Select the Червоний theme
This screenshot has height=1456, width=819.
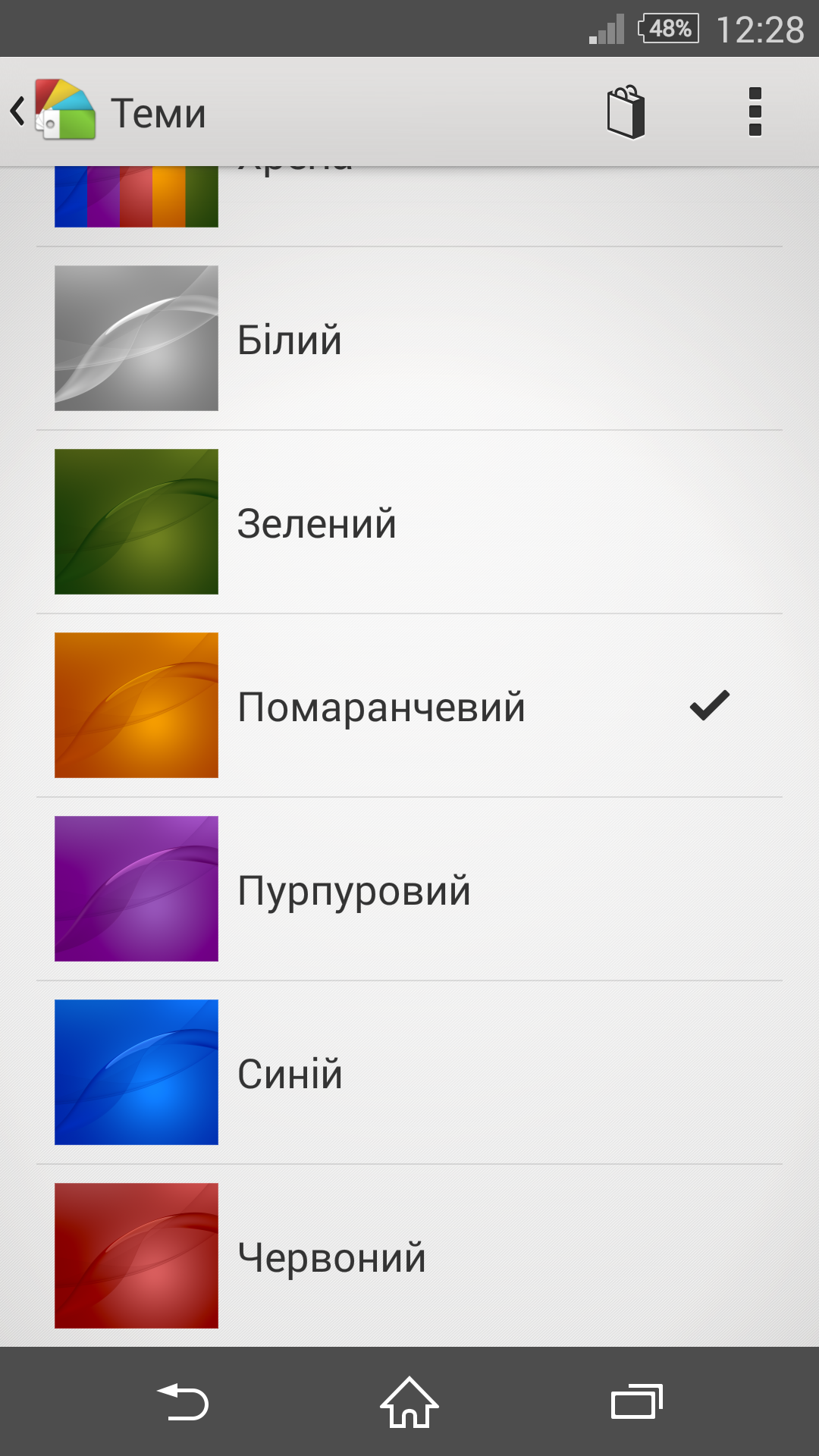[x=409, y=1256]
